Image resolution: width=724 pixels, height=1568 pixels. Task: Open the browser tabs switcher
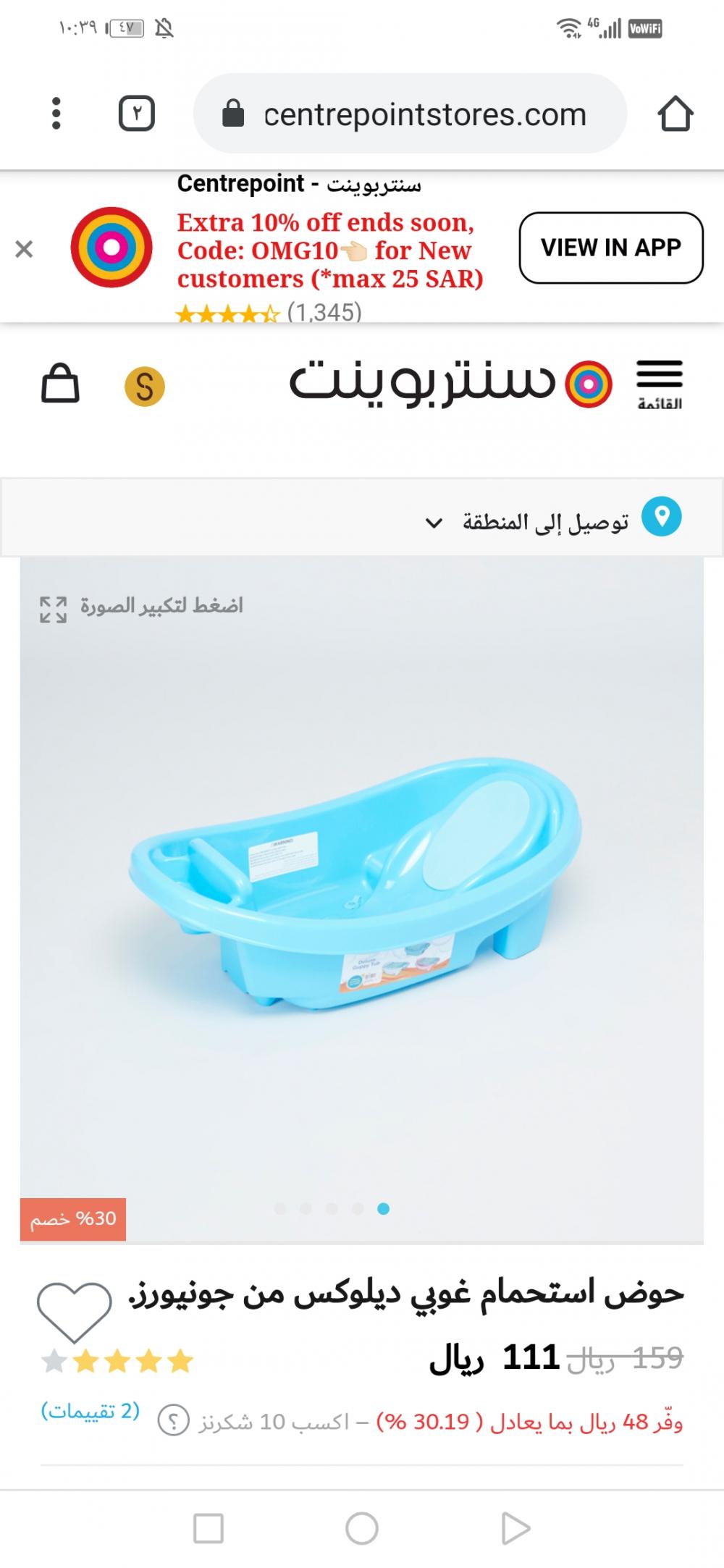136,114
